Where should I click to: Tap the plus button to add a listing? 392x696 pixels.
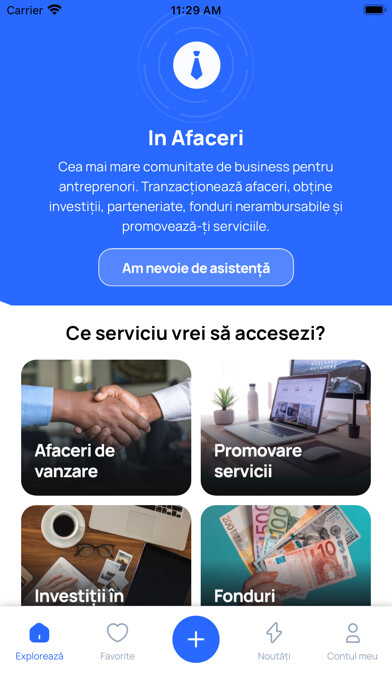pyautogui.click(x=196, y=639)
